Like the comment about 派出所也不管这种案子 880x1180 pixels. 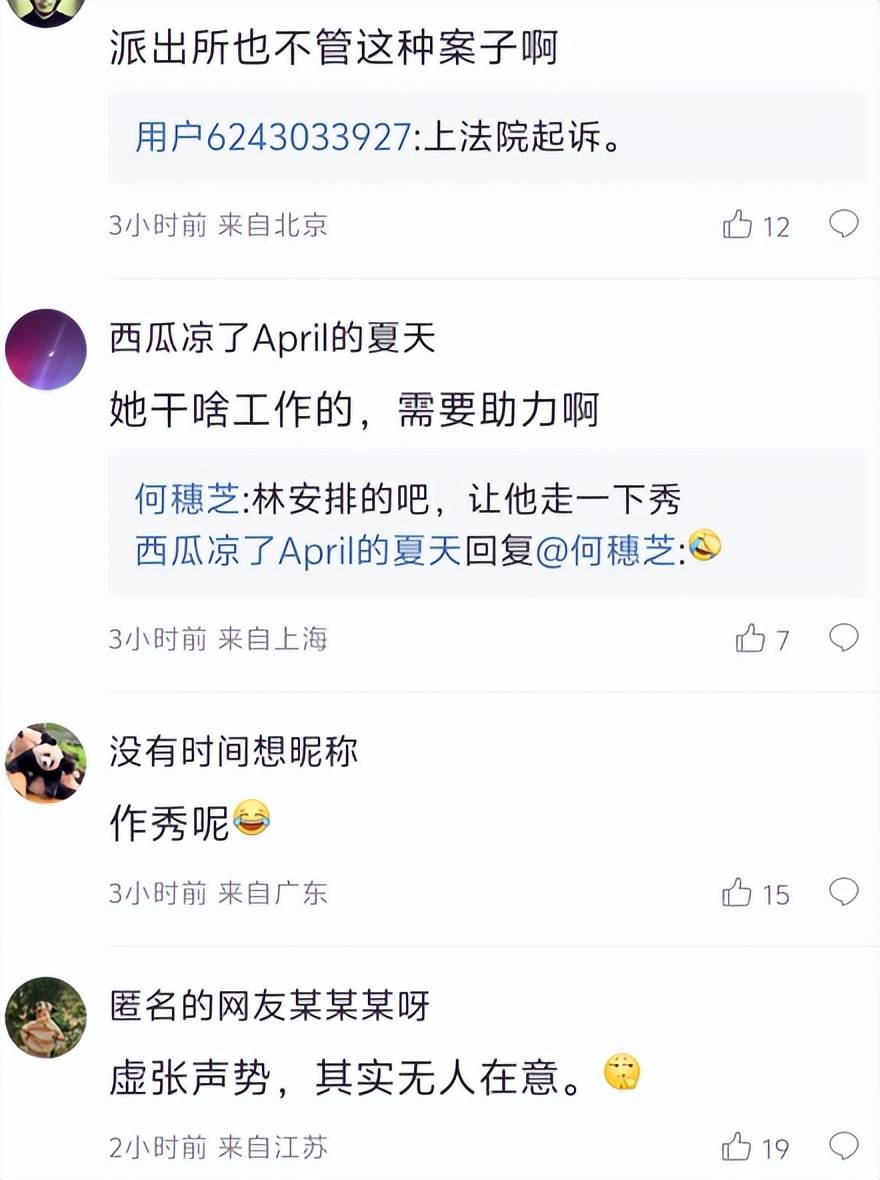tap(738, 226)
